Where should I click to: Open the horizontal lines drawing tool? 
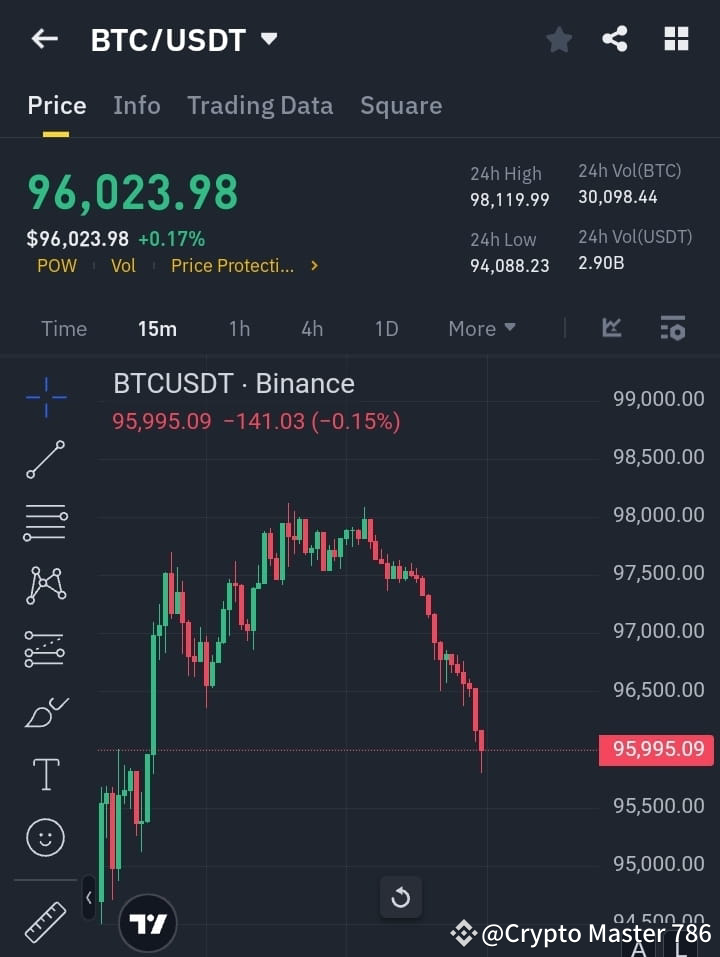[45, 523]
